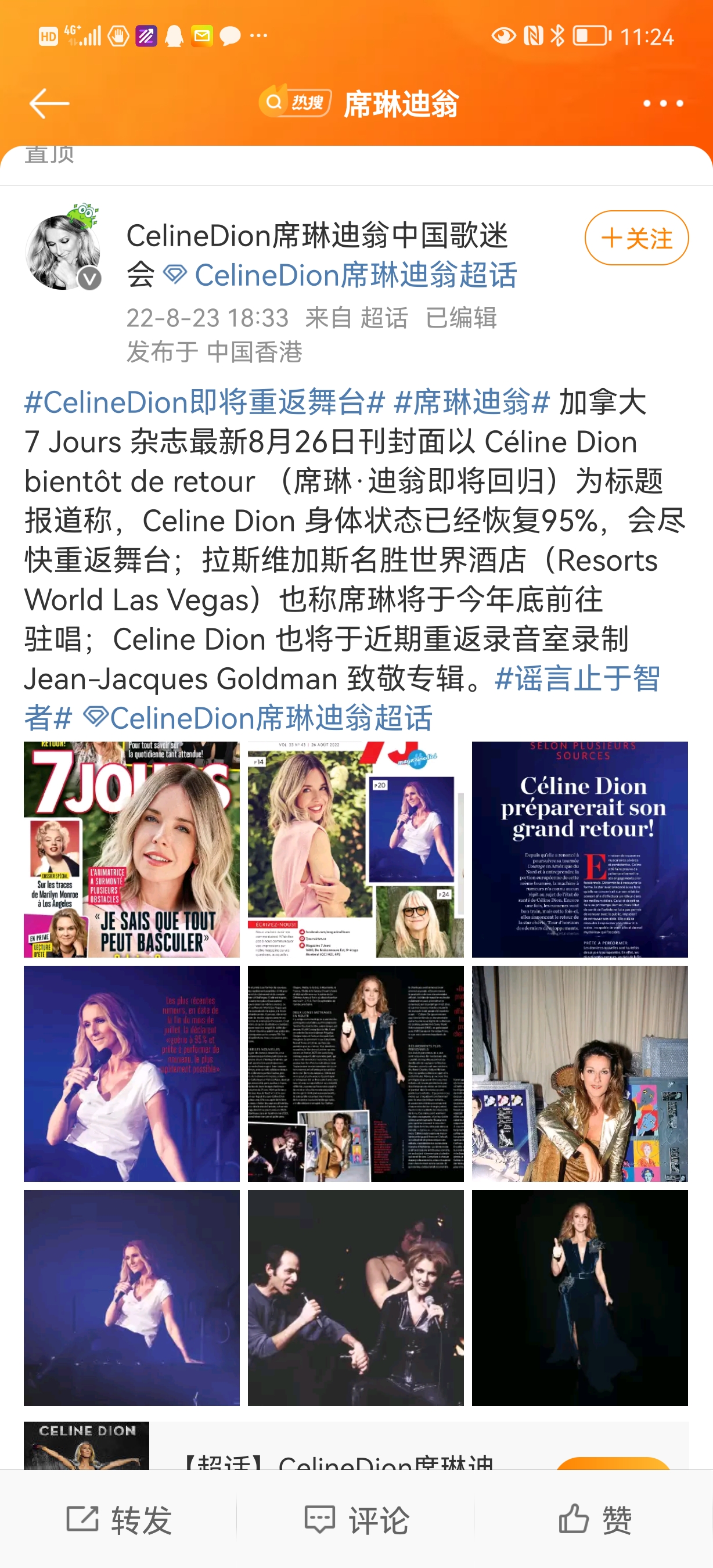Like the post with 赞
Image resolution: width=713 pixels, height=1568 pixels.
595,1520
